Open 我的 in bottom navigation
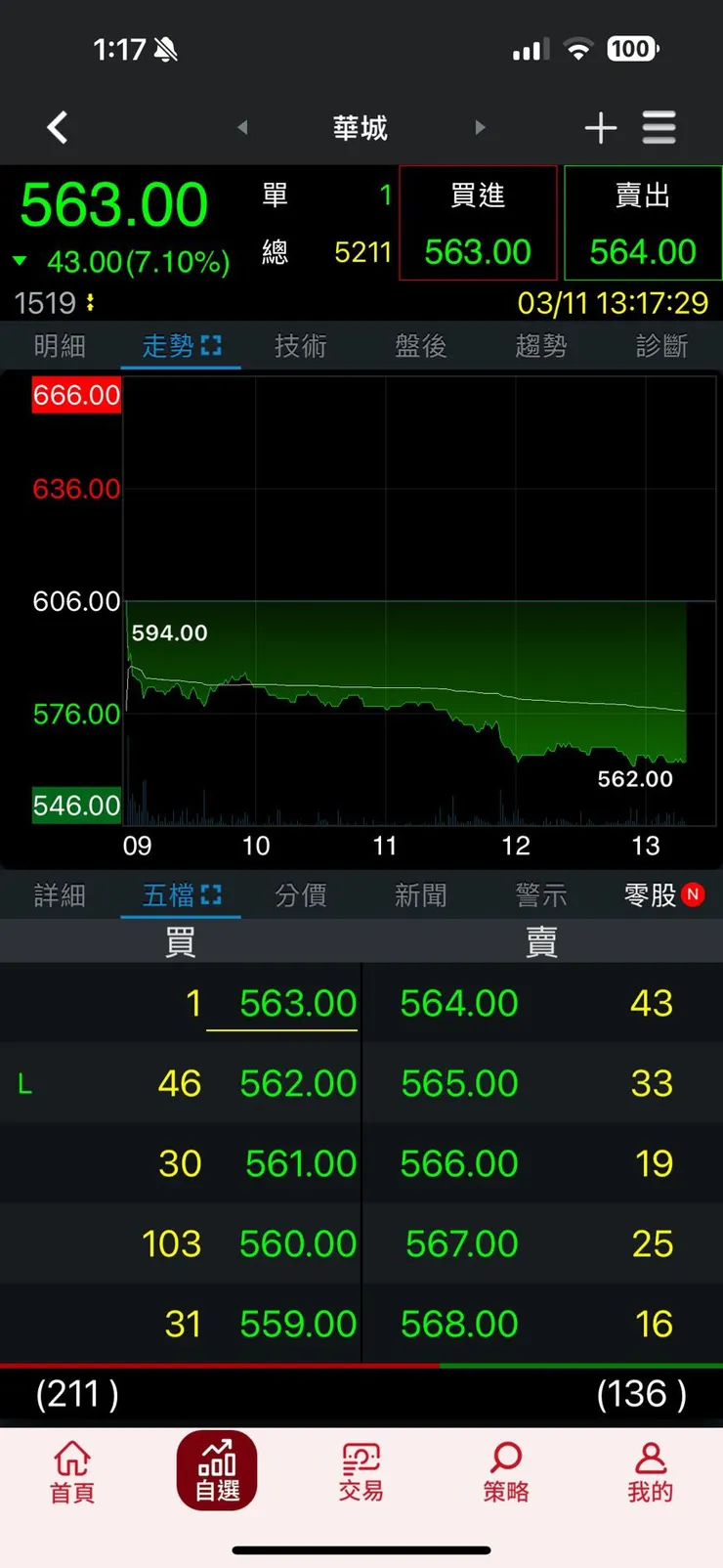Viewport: 723px width, 1568px height. click(x=650, y=1471)
